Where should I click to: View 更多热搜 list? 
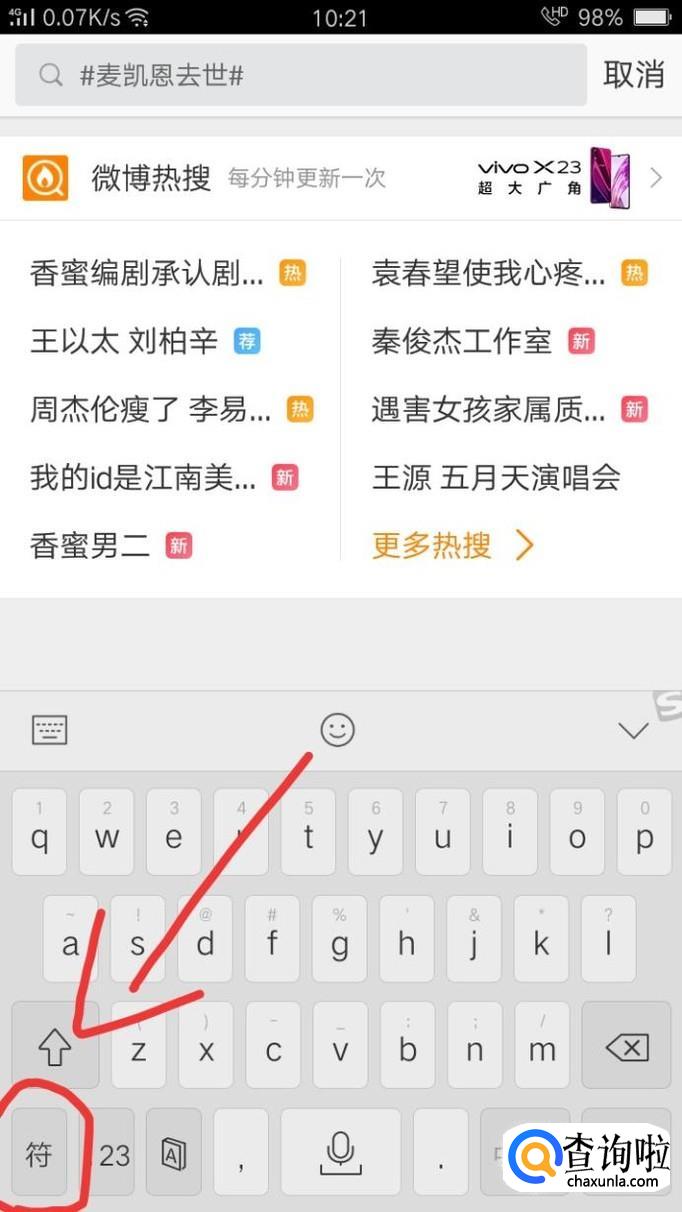coord(452,545)
